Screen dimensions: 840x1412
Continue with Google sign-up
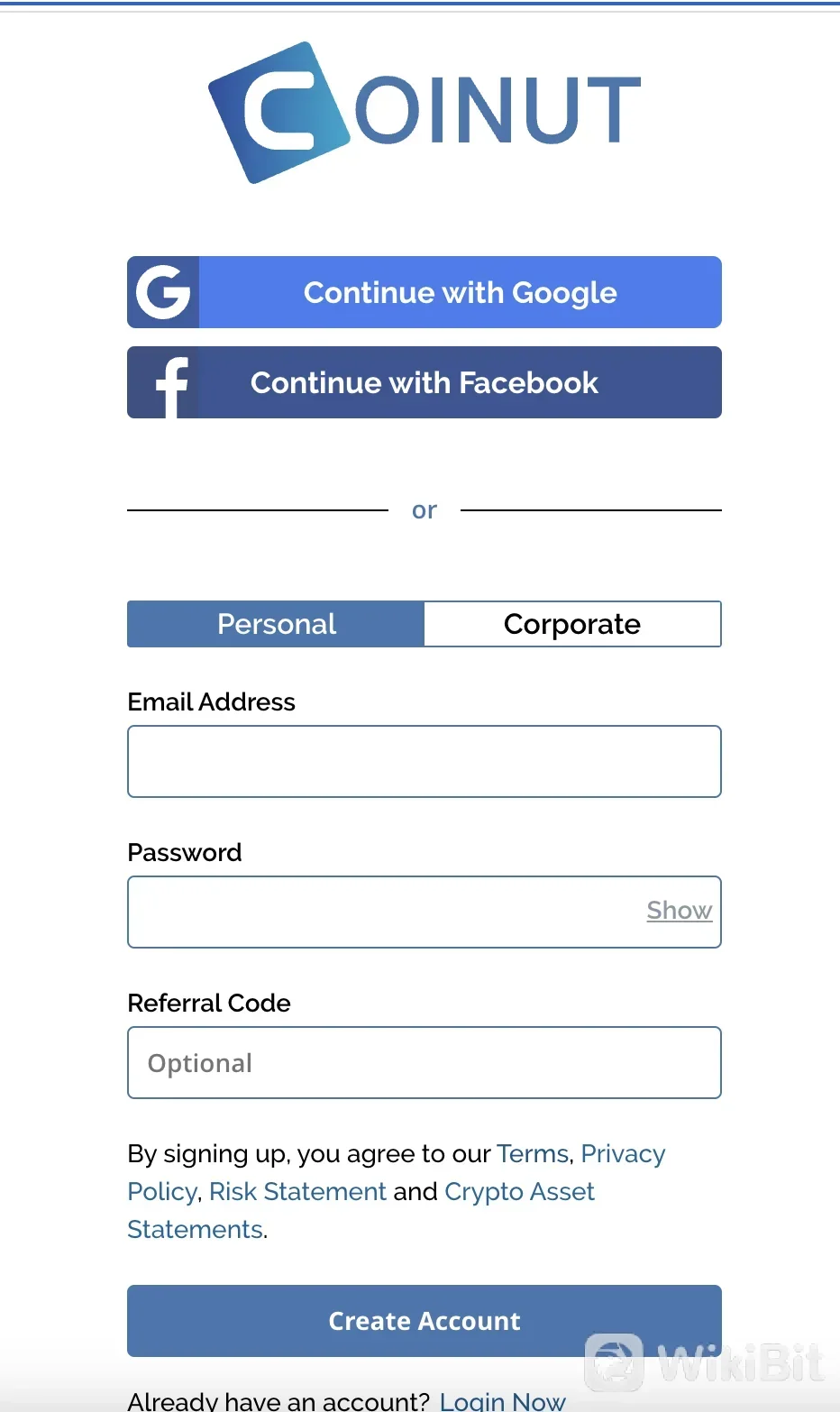tap(424, 292)
